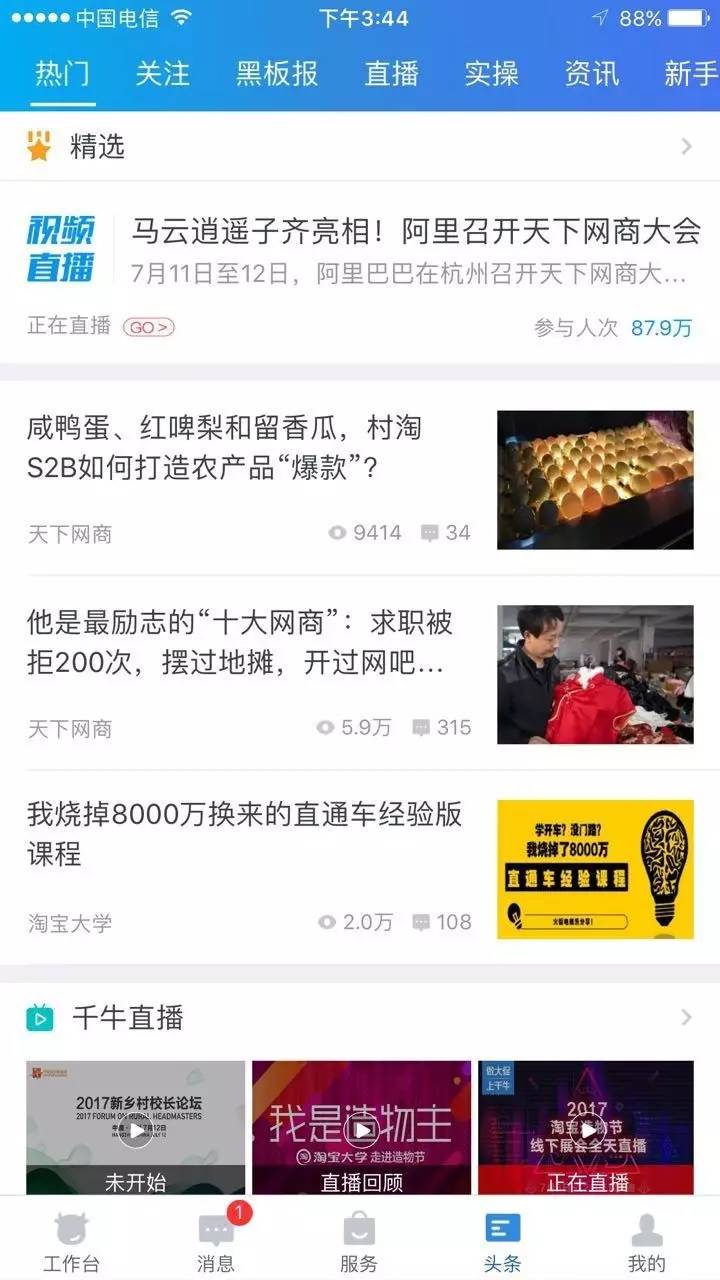Expand the 千牛直播 section chevron

686,1018
